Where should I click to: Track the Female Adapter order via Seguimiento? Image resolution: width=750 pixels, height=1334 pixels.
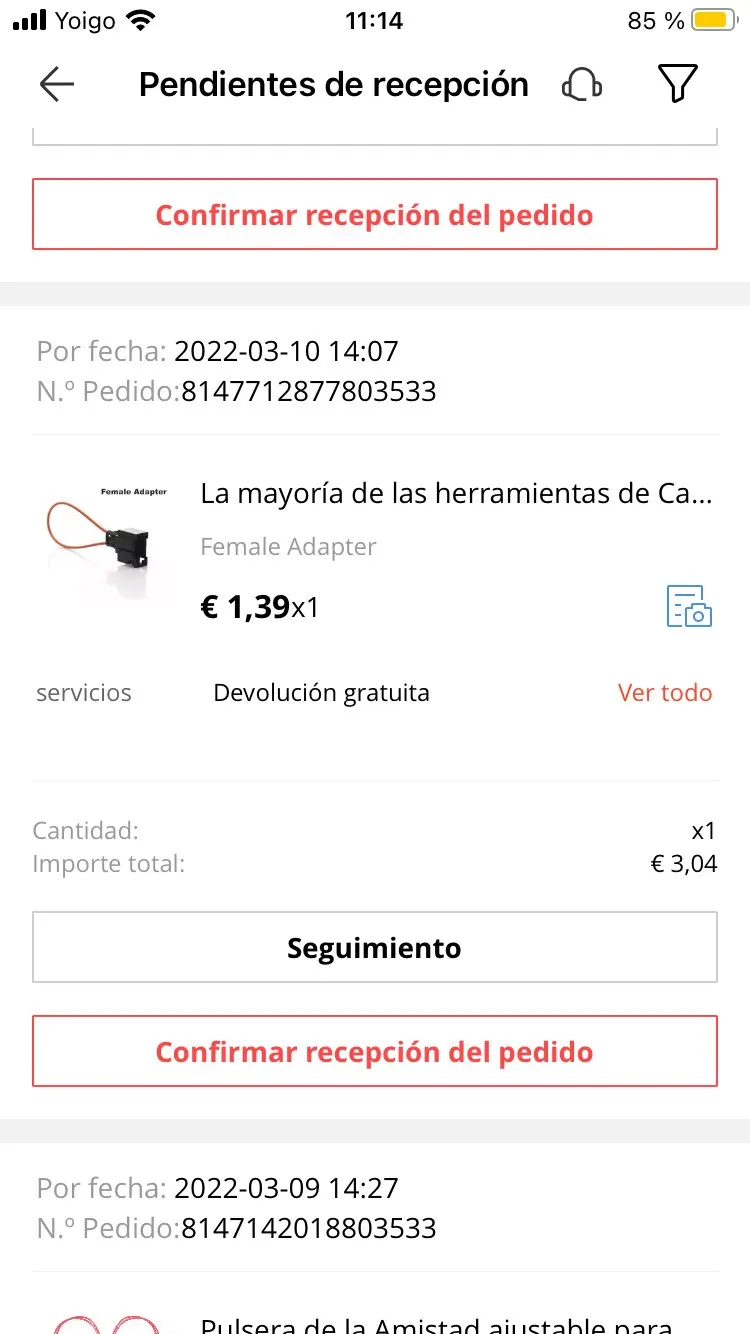point(375,947)
